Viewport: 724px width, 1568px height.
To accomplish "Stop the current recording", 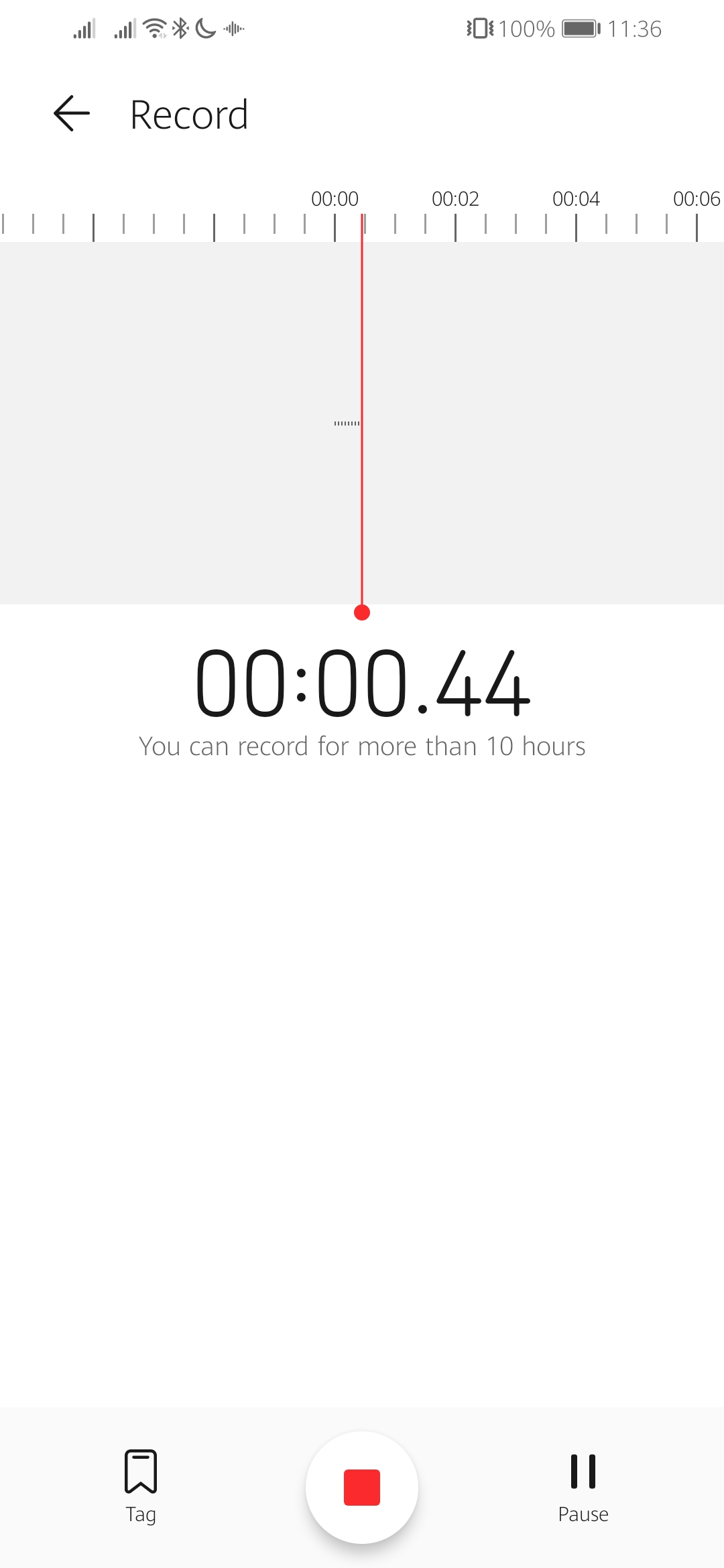I will point(362,1487).
